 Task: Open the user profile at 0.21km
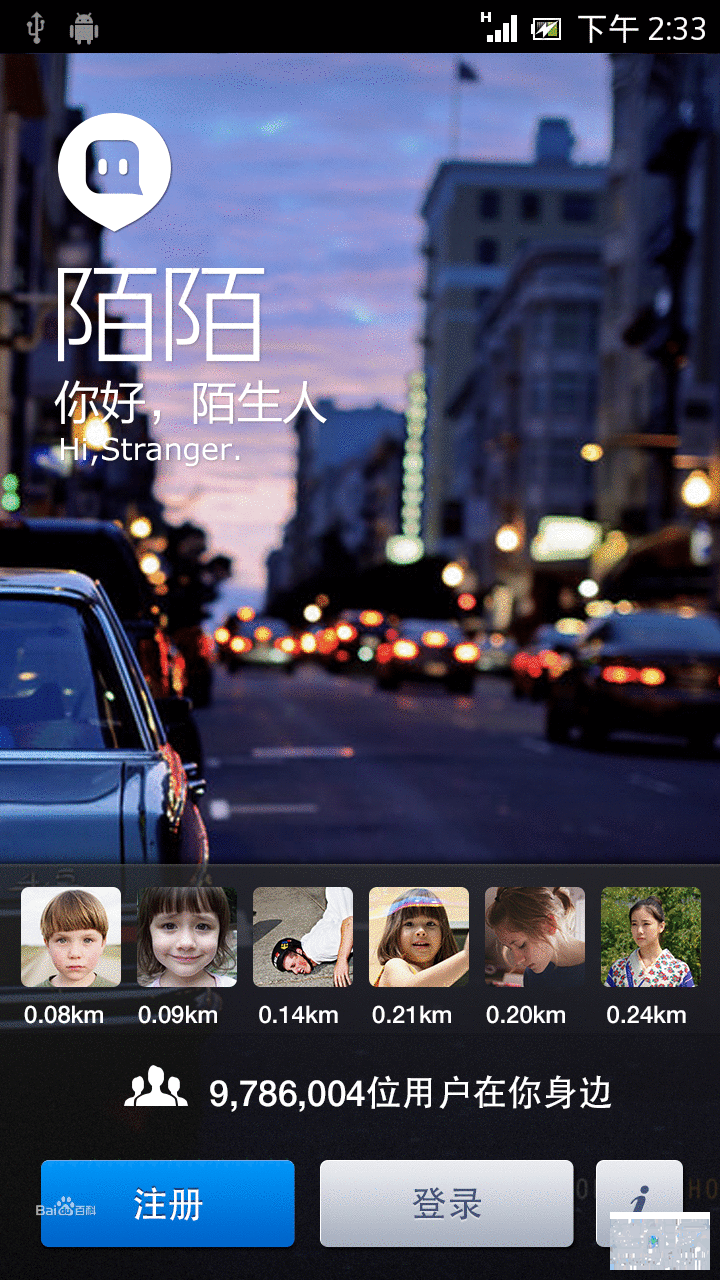[x=419, y=937]
